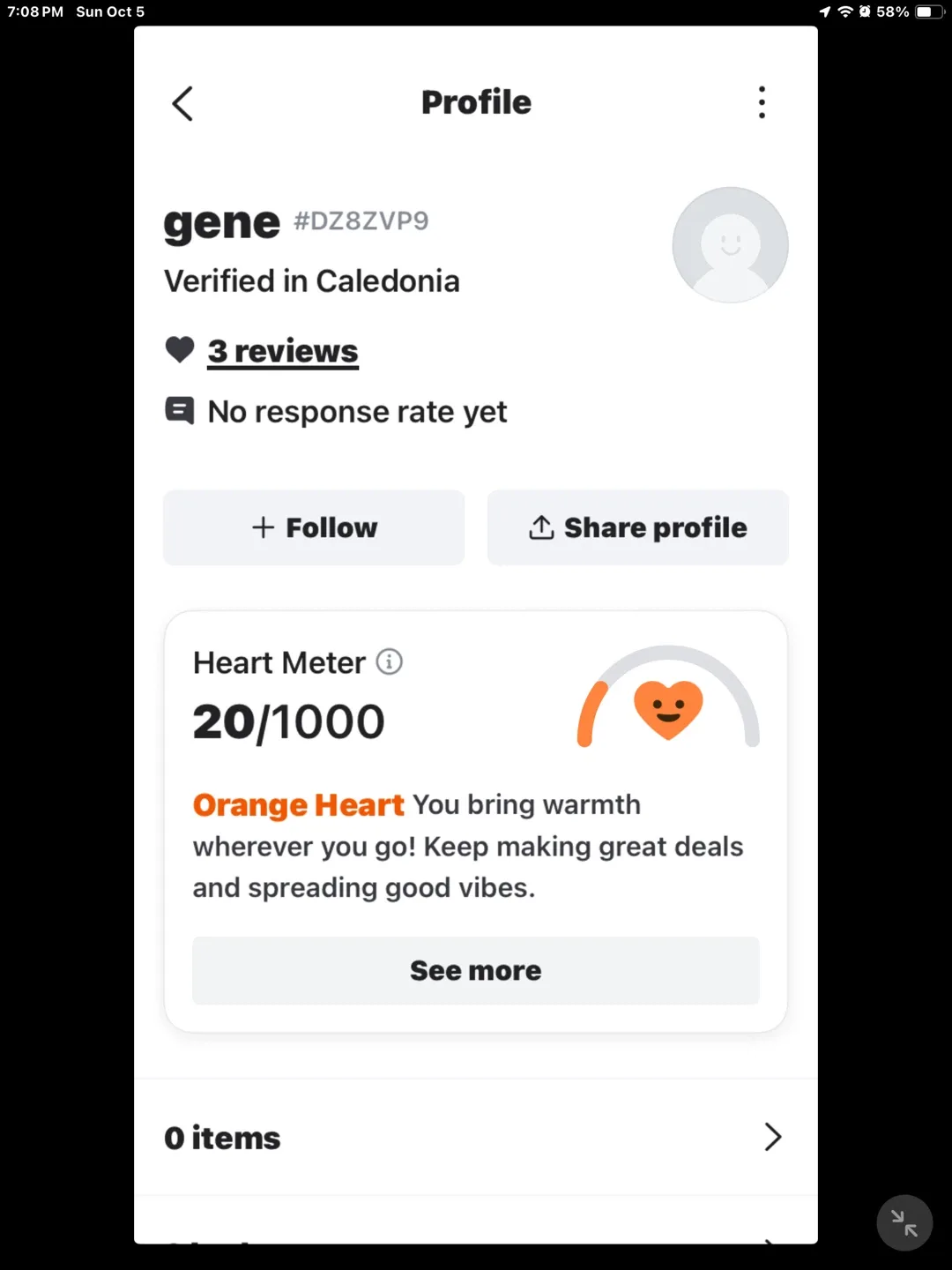
Task: Tap the Heart Meter info icon
Action: pos(389,661)
